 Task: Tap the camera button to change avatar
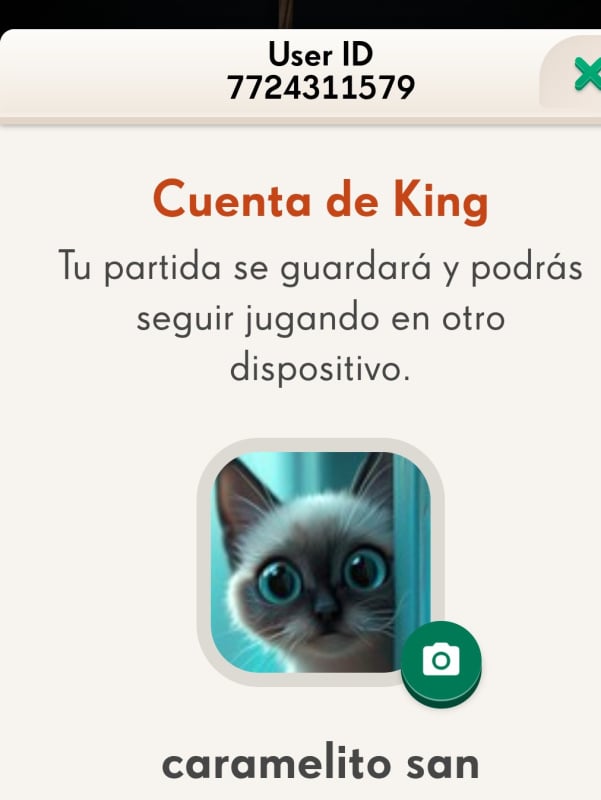pos(441,660)
